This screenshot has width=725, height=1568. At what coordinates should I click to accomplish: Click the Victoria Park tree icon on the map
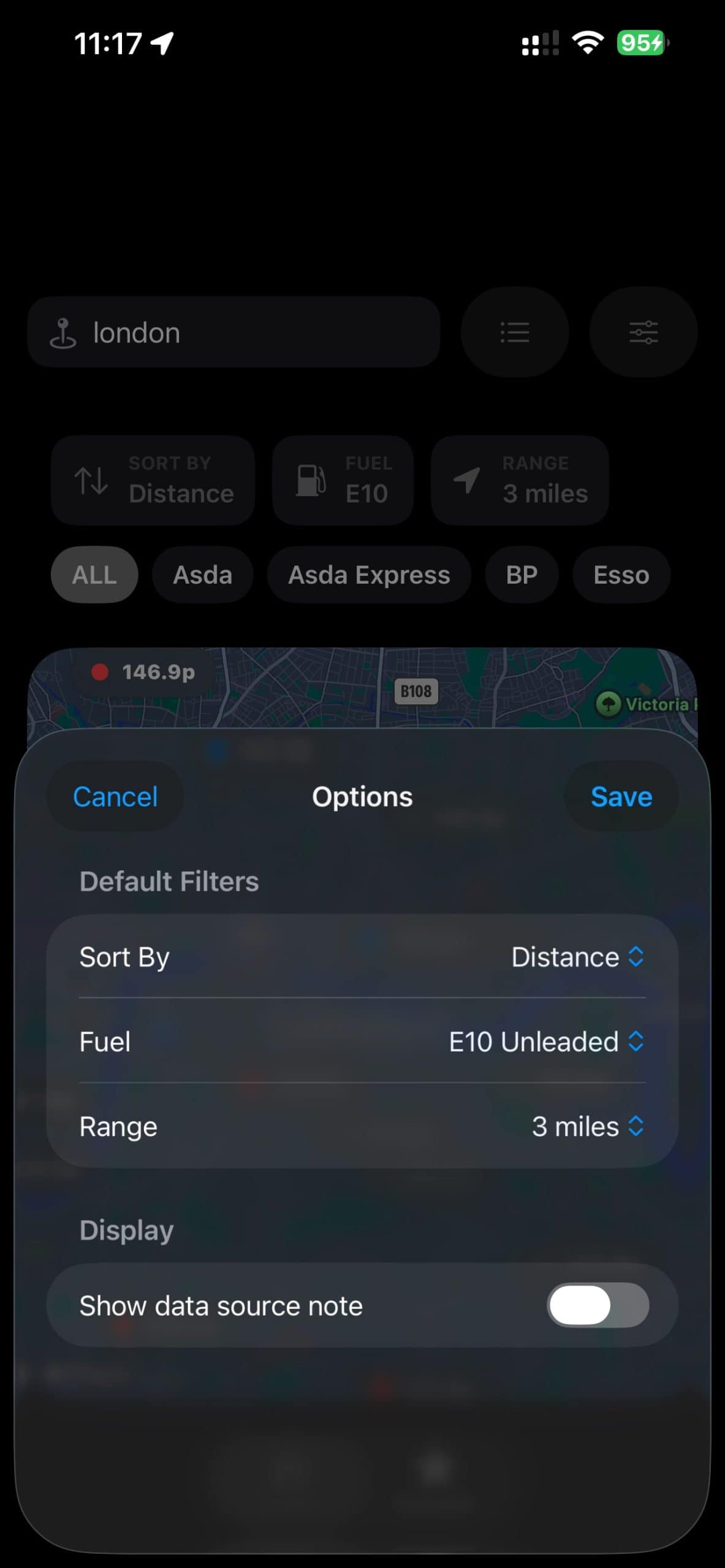607,704
